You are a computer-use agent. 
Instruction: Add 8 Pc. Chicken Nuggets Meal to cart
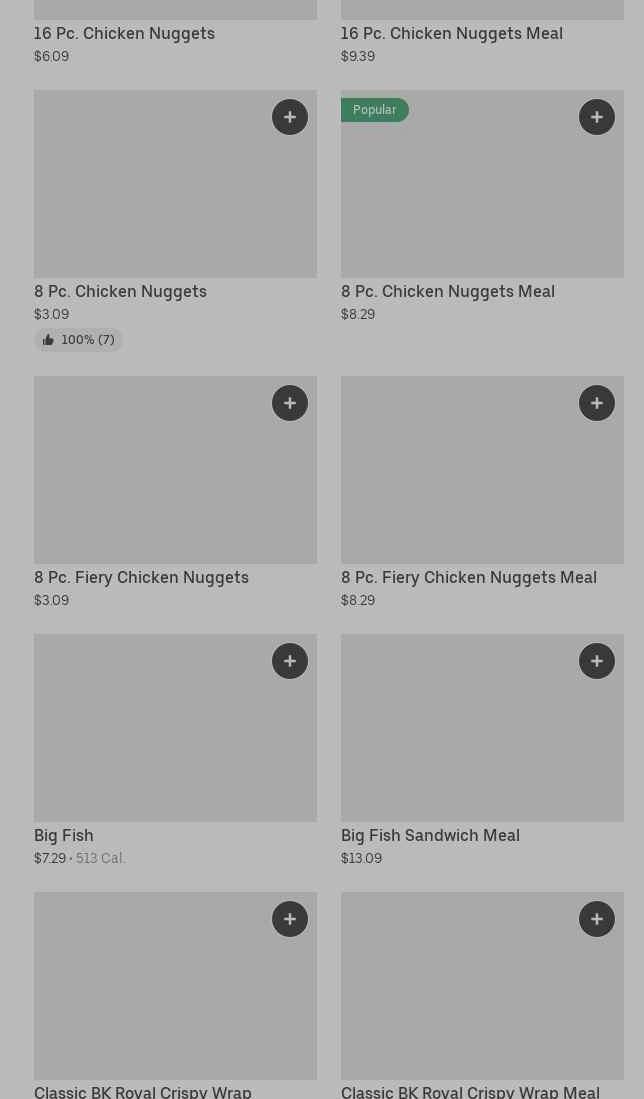click(597, 117)
